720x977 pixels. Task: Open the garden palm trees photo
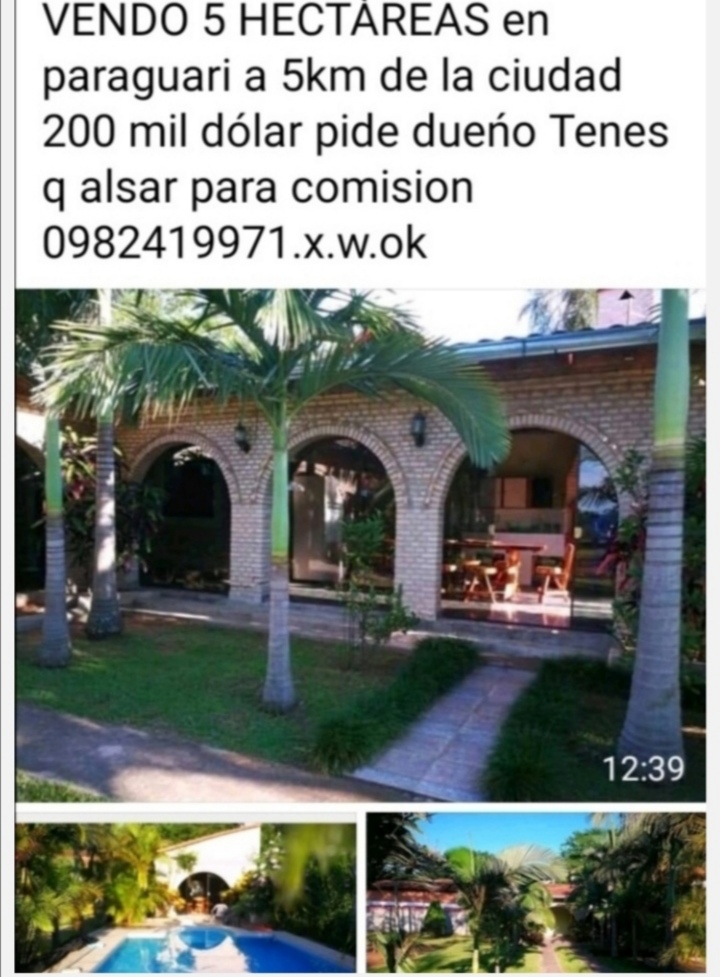pyautogui.click(x=535, y=893)
